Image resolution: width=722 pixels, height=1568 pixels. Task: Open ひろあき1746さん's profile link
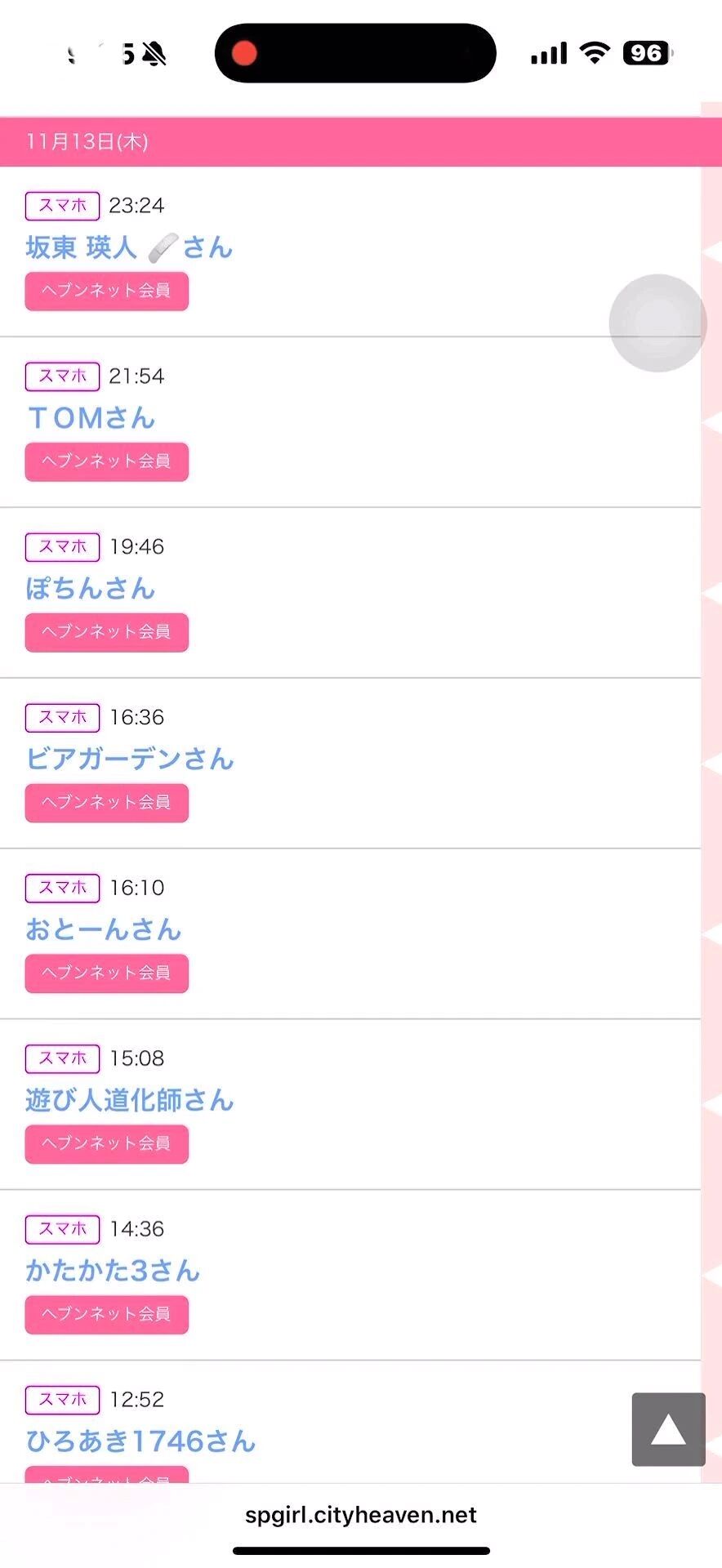[x=140, y=1441]
